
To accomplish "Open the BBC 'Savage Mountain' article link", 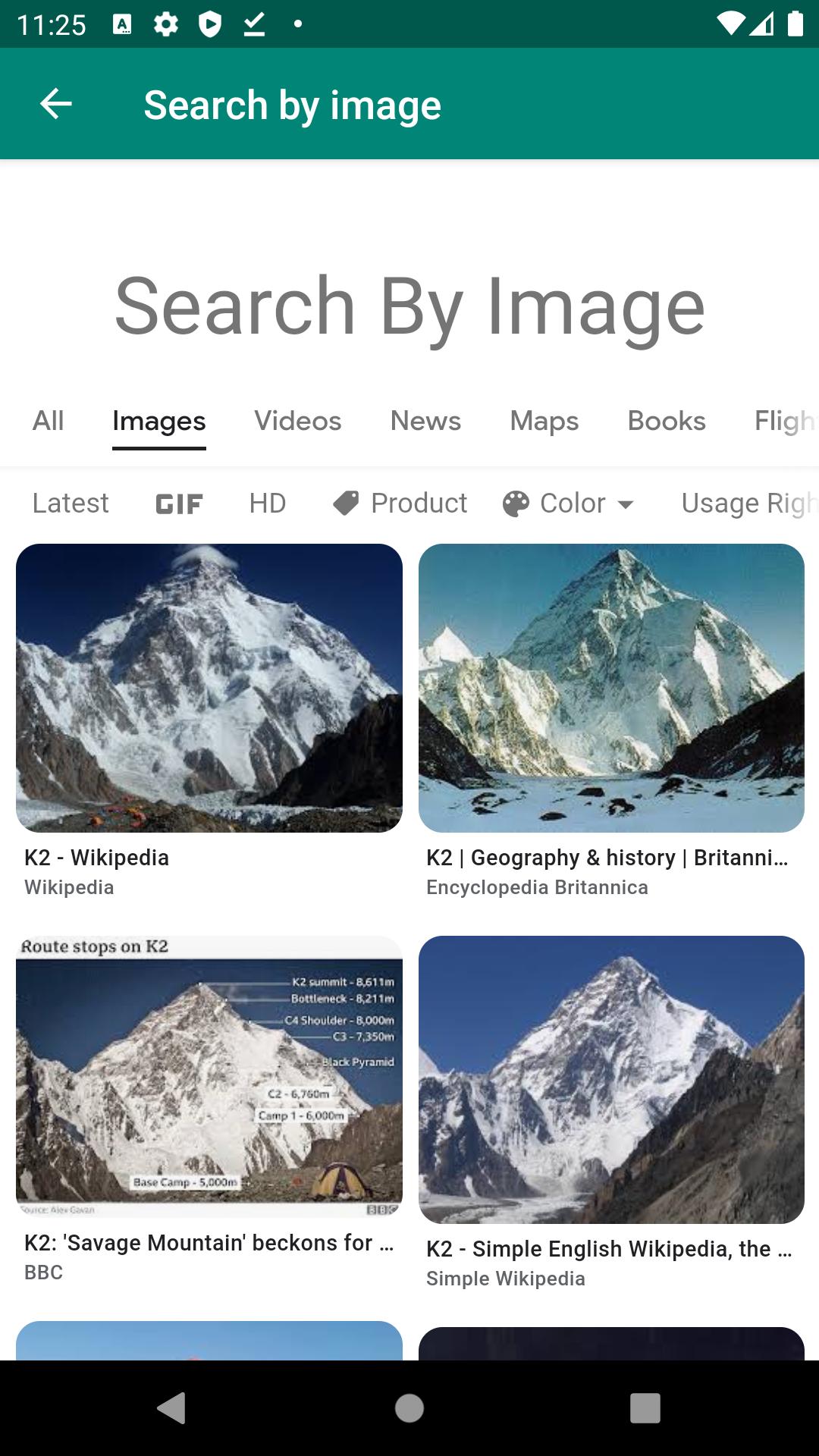I will pyautogui.click(x=209, y=1243).
